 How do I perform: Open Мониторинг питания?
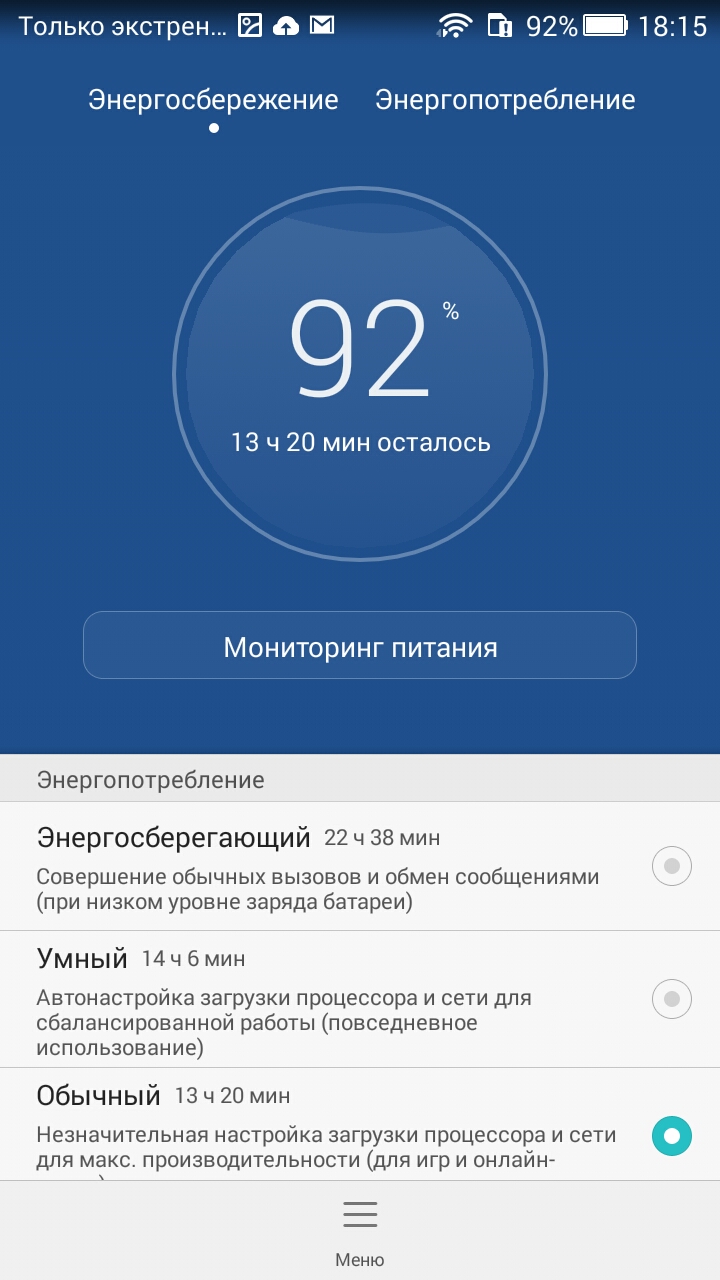tap(360, 646)
